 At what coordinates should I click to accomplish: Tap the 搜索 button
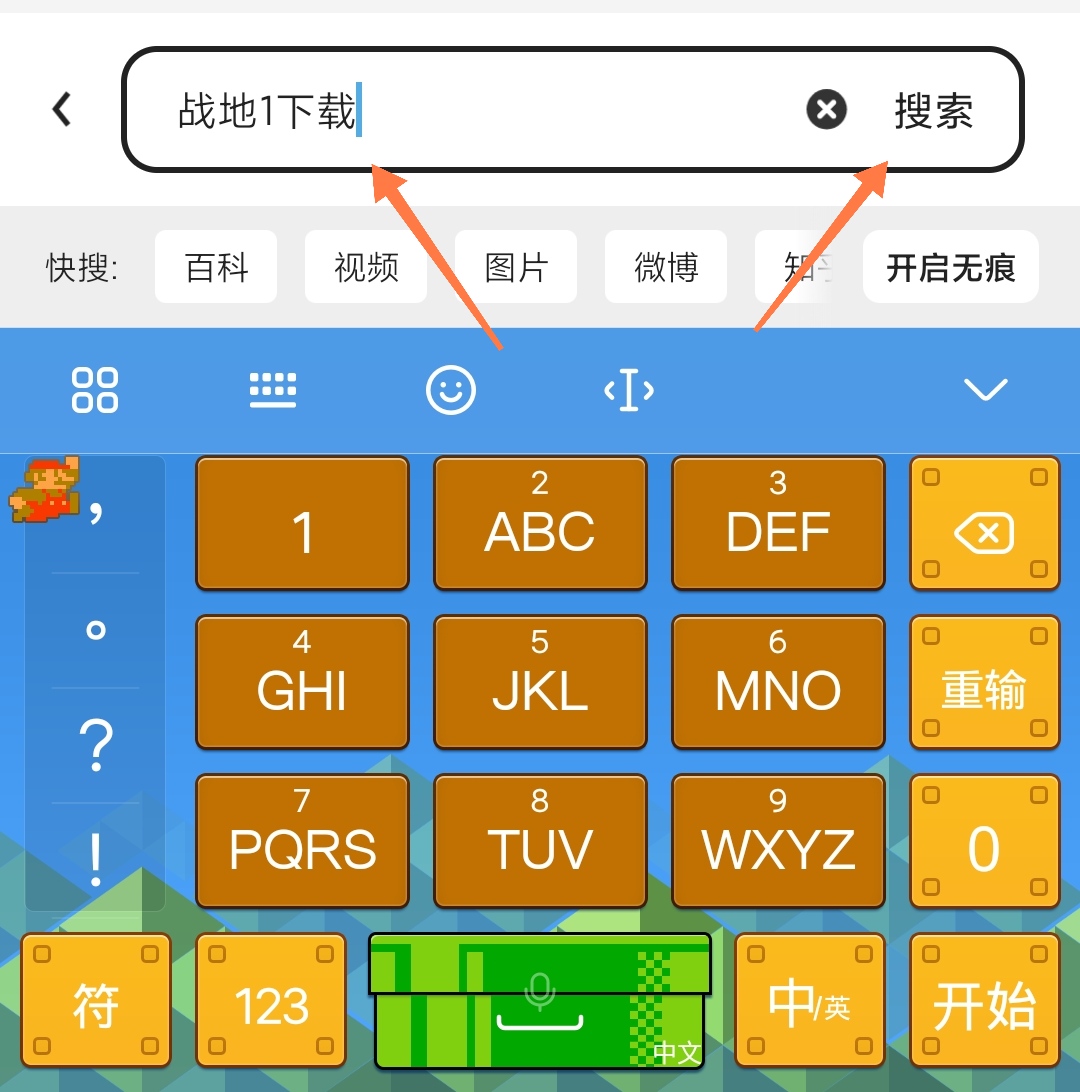pos(933,110)
